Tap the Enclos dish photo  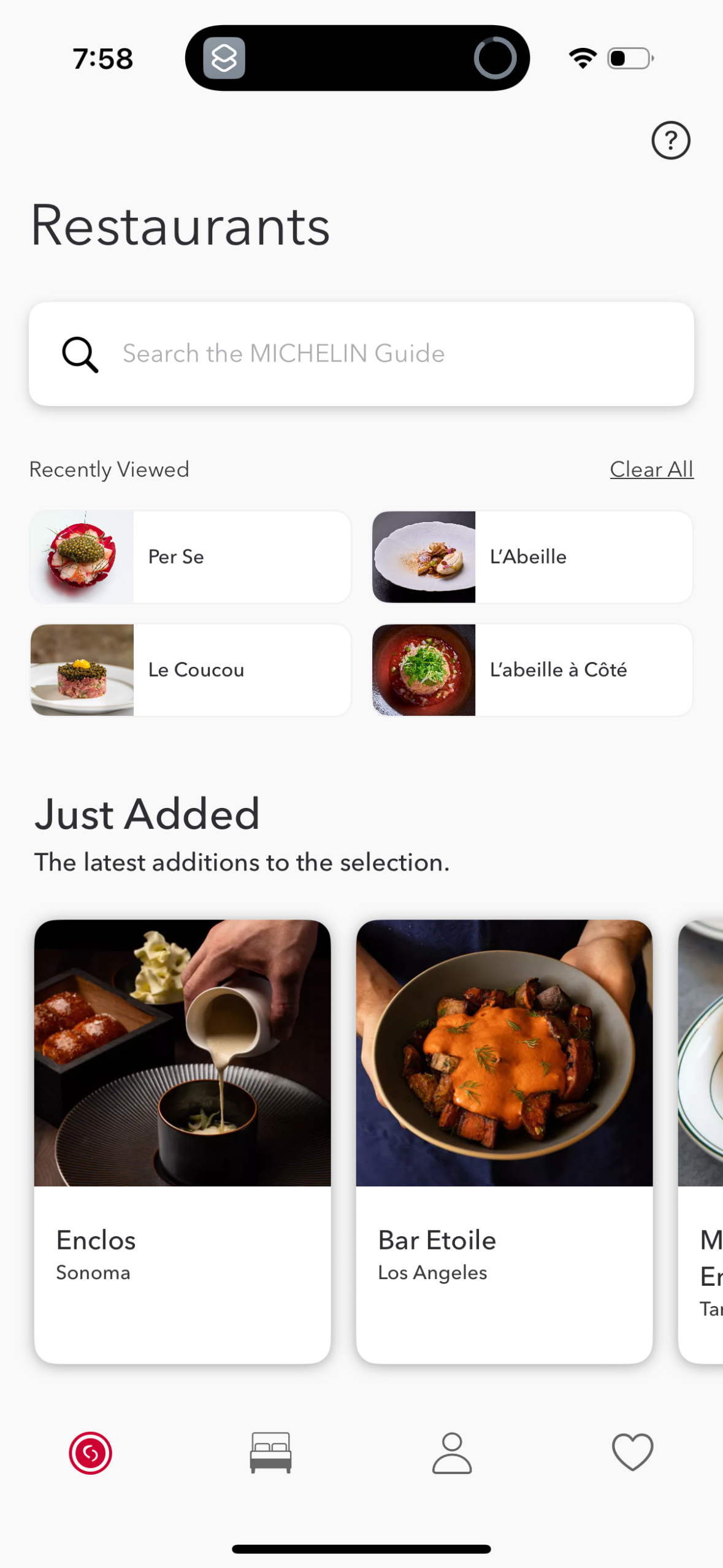click(182, 1054)
